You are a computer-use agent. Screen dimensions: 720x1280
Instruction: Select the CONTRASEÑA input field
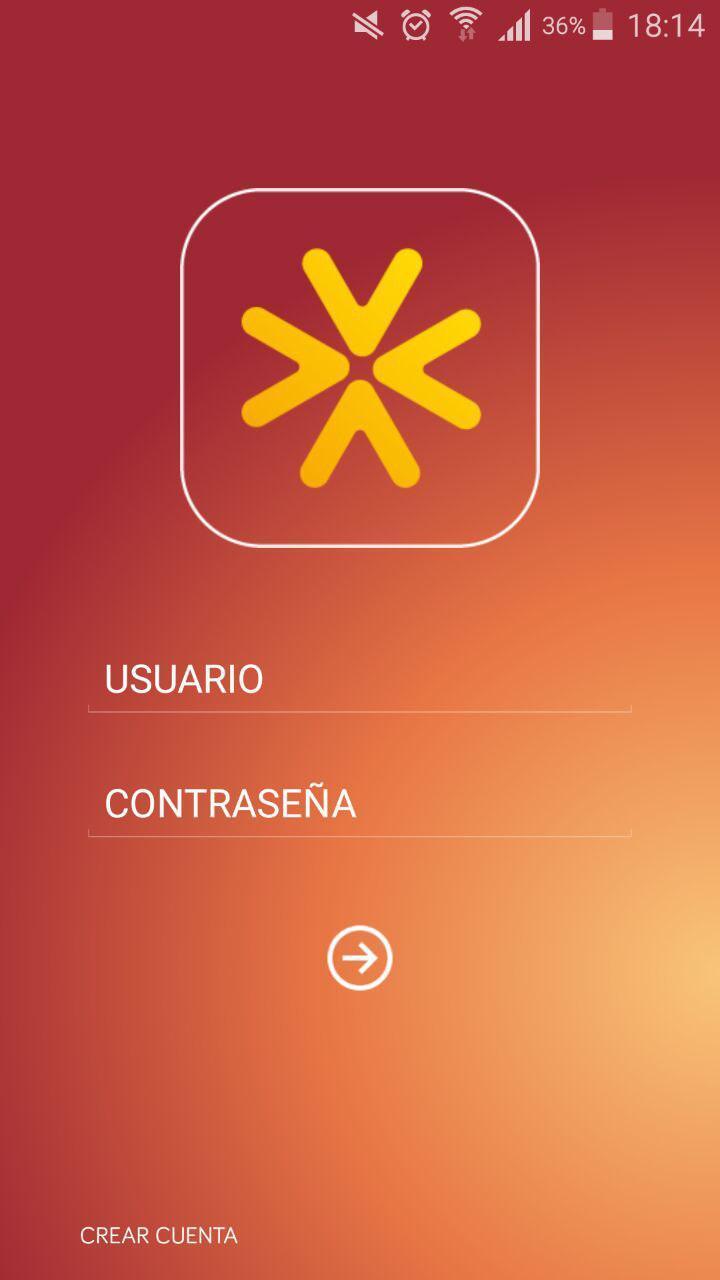(x=360, y=803)
